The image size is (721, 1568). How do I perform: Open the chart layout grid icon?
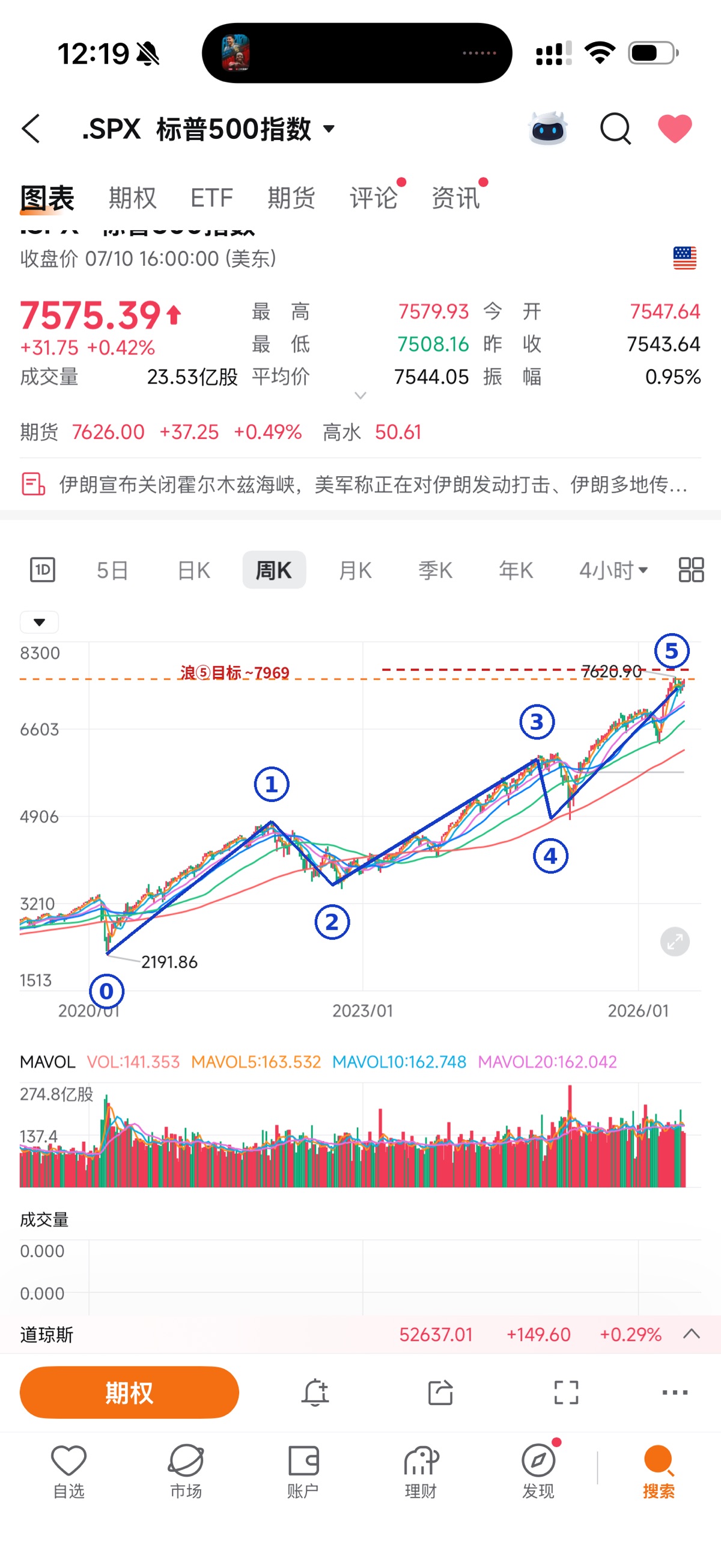coord(691,571)
